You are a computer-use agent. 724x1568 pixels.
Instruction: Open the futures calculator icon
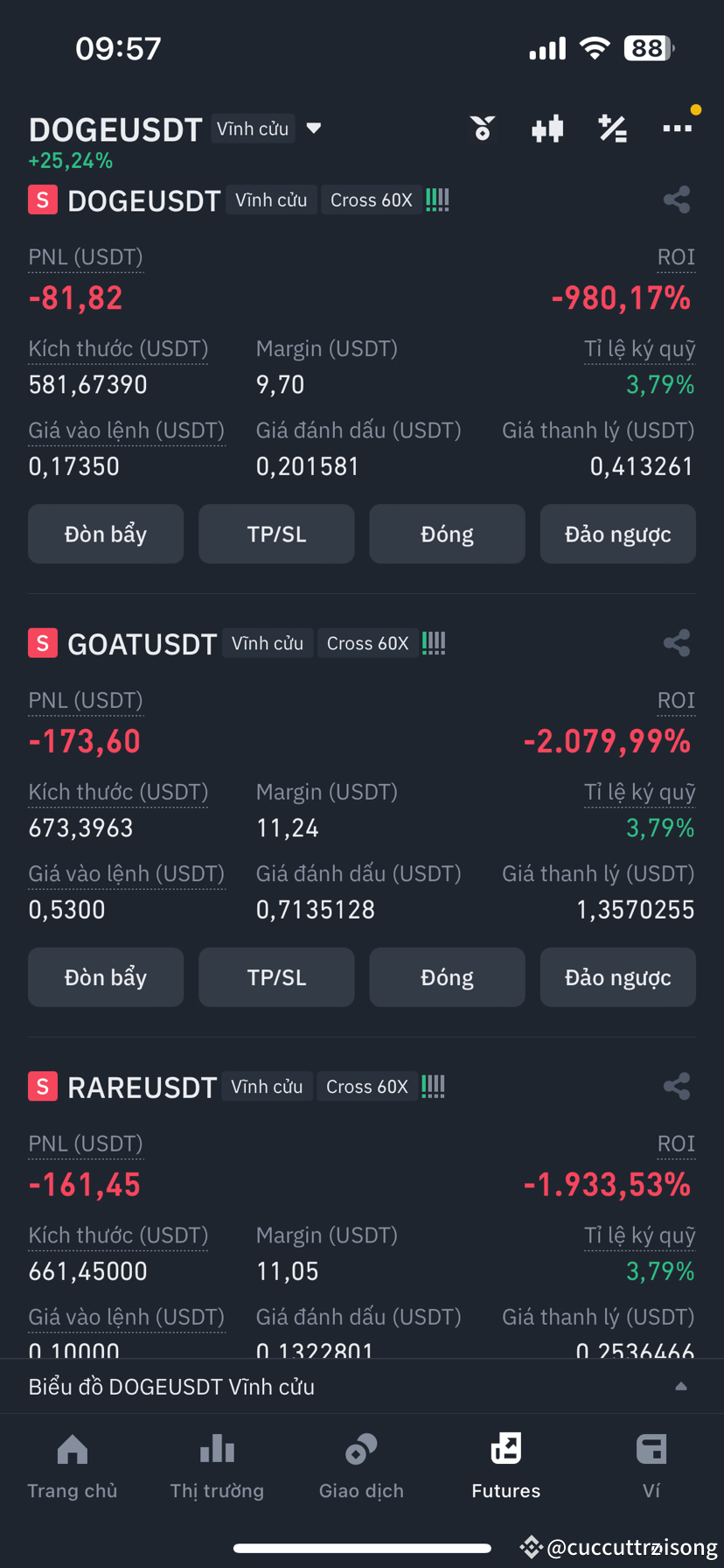pyautogui.click(x=612, y=129)
